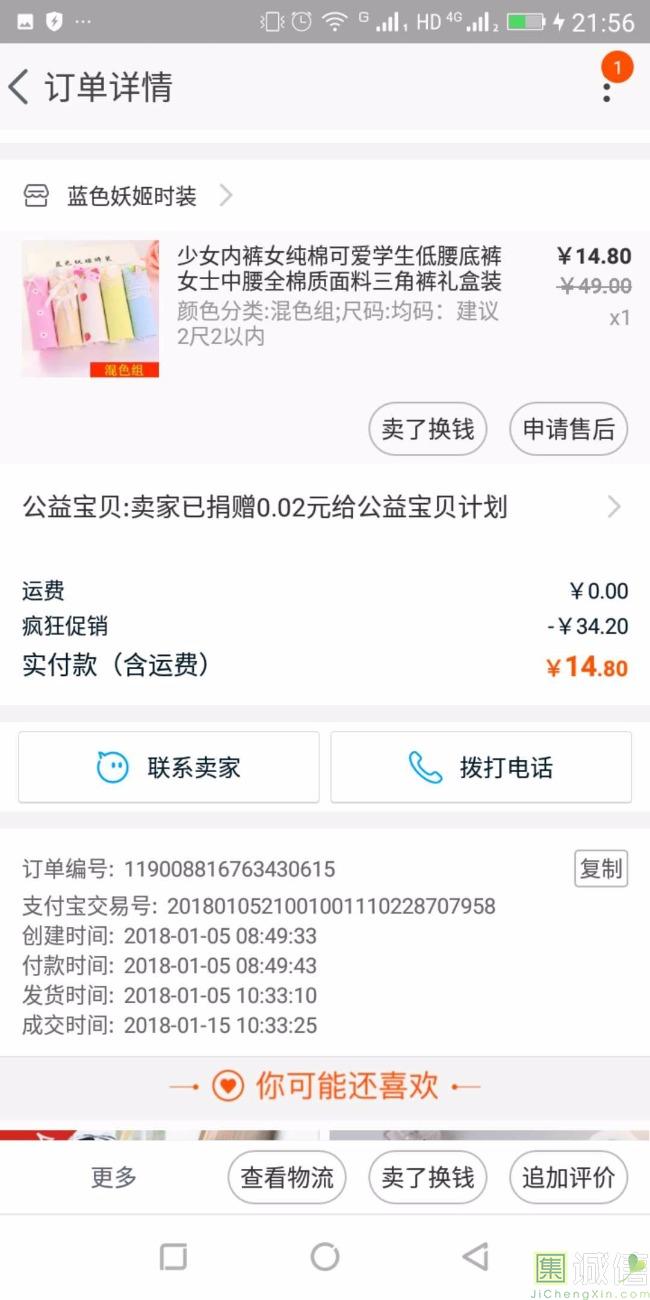The height and width of the screenshot is (1300, 650).
Task: Tap 追加评价 to add a follow-up review
Action: 568,1177
